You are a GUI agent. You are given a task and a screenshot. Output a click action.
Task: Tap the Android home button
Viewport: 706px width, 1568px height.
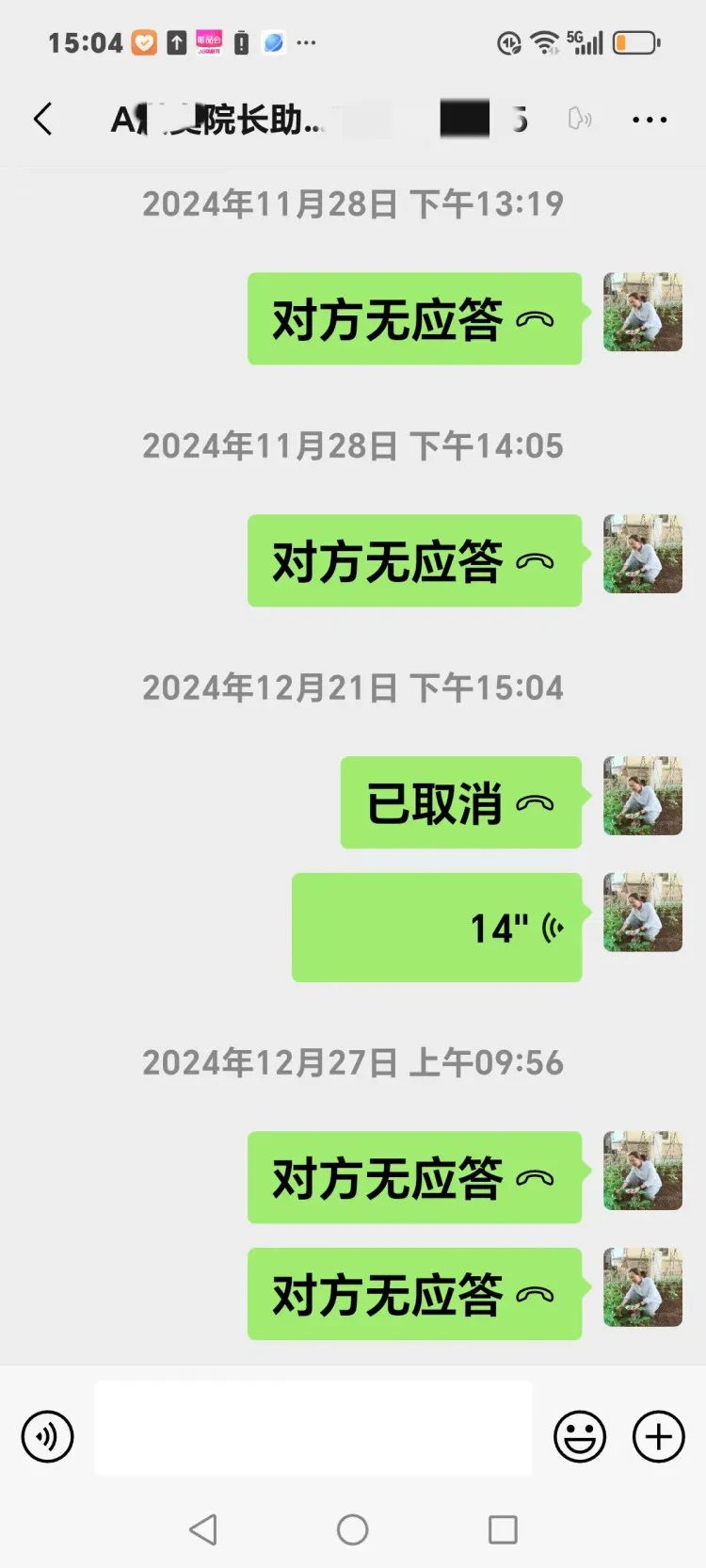pyautogui.click(x=353, y=1529)
